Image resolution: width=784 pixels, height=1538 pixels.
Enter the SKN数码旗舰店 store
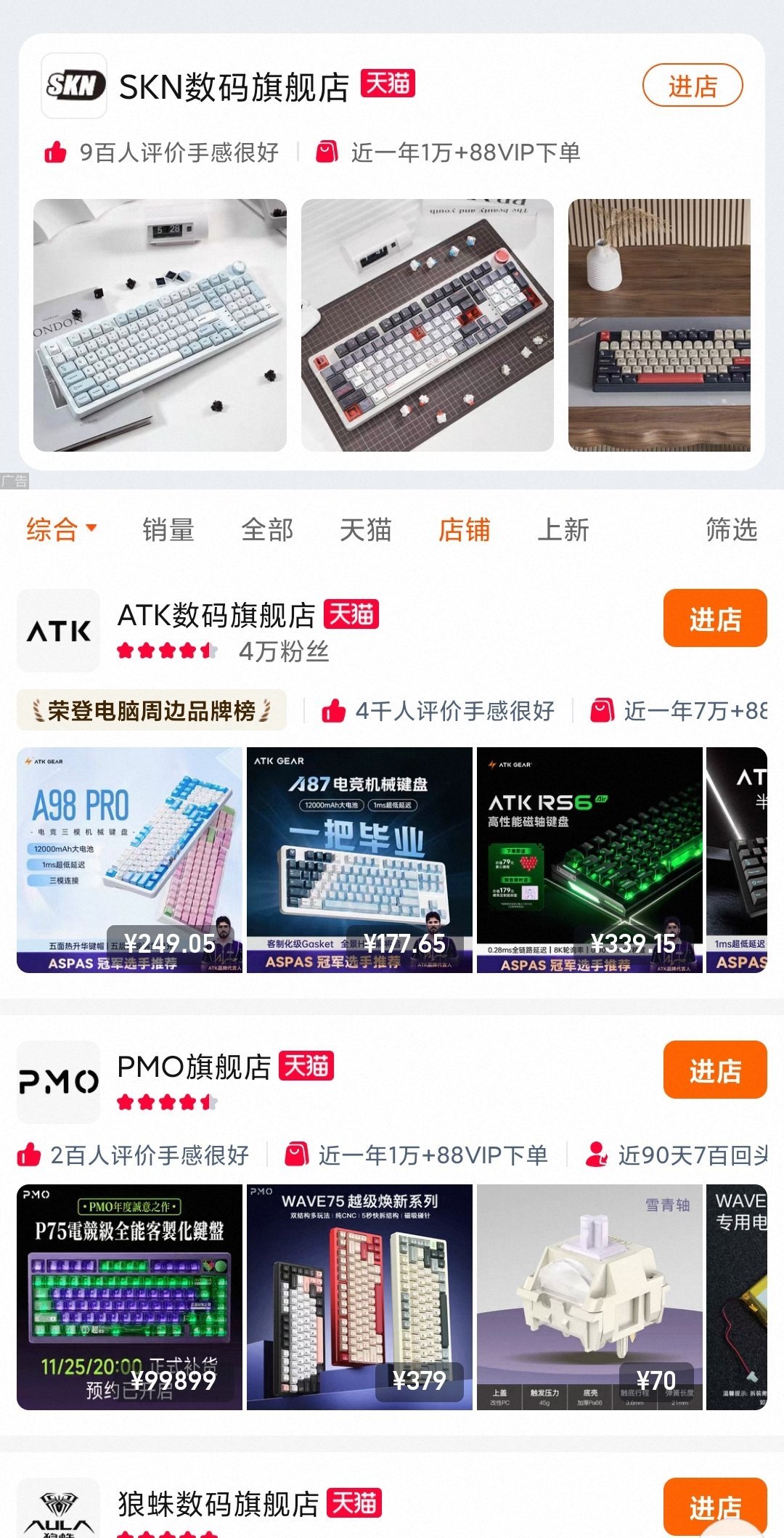693,86
